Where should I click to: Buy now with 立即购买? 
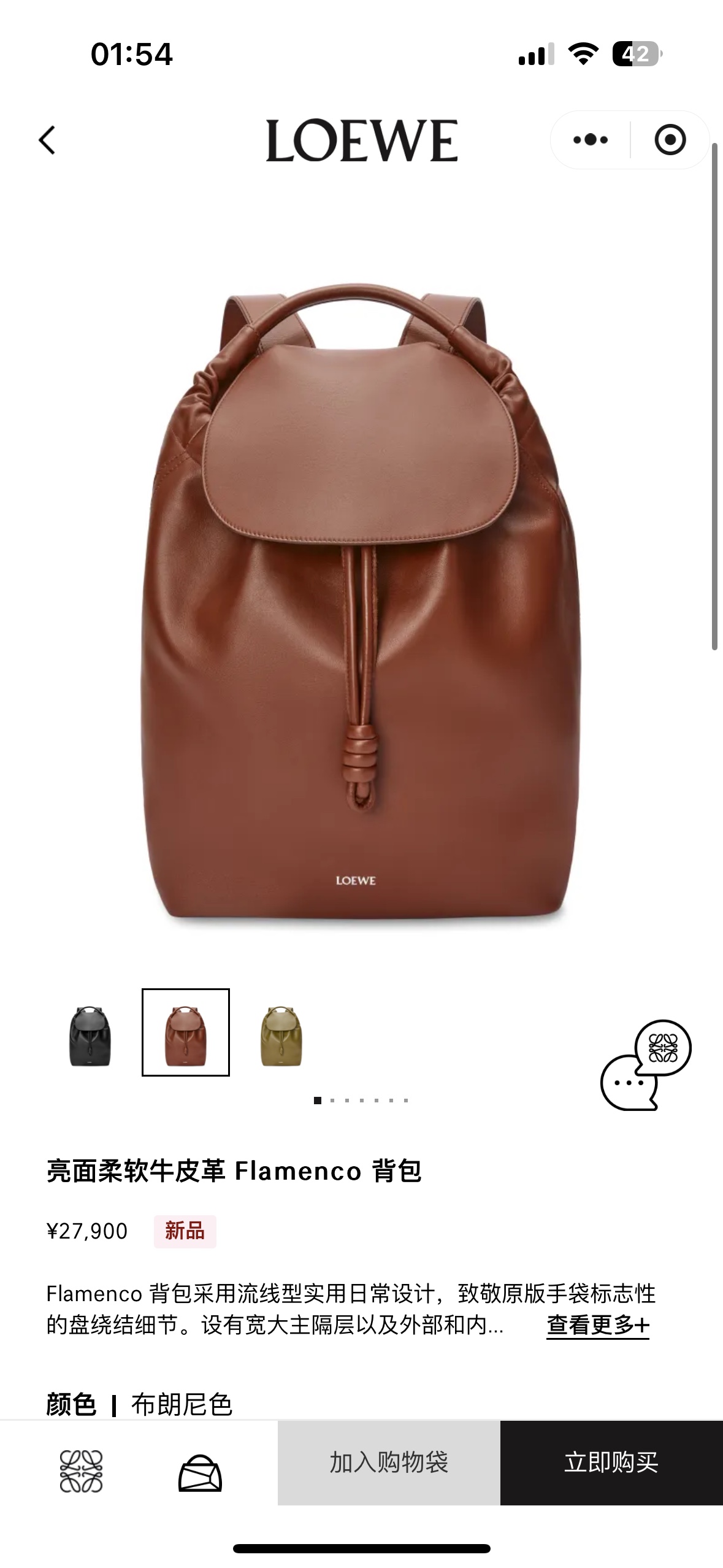(611, 1462)
